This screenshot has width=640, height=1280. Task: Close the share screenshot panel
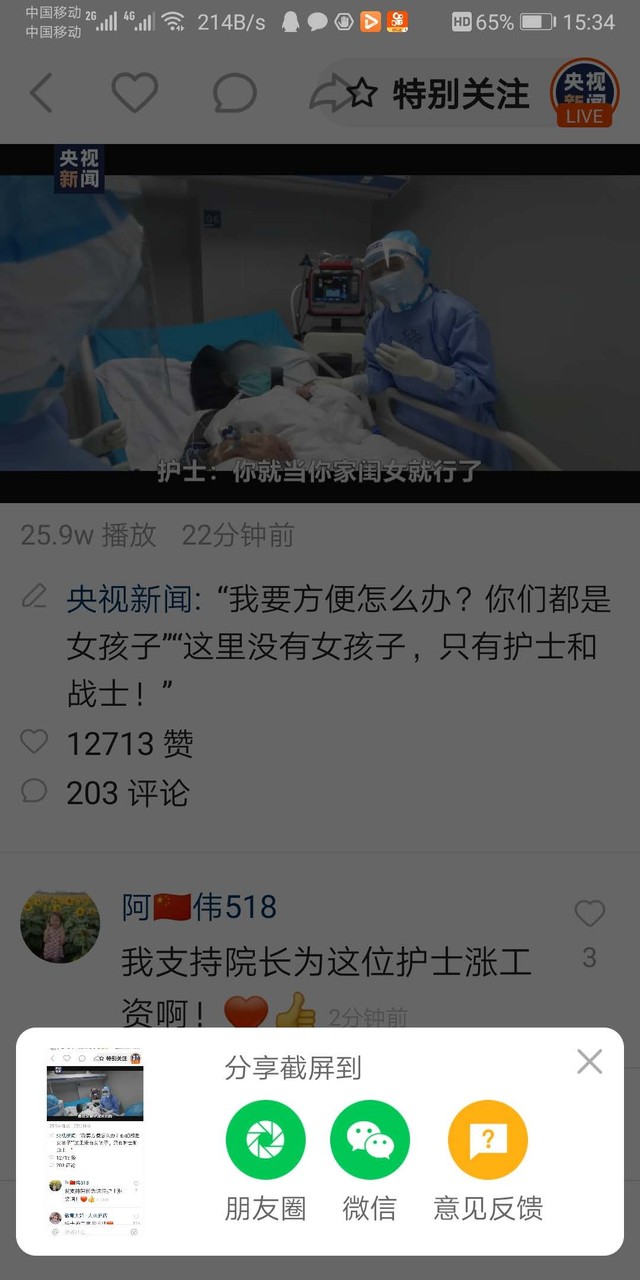(590, 1062)
